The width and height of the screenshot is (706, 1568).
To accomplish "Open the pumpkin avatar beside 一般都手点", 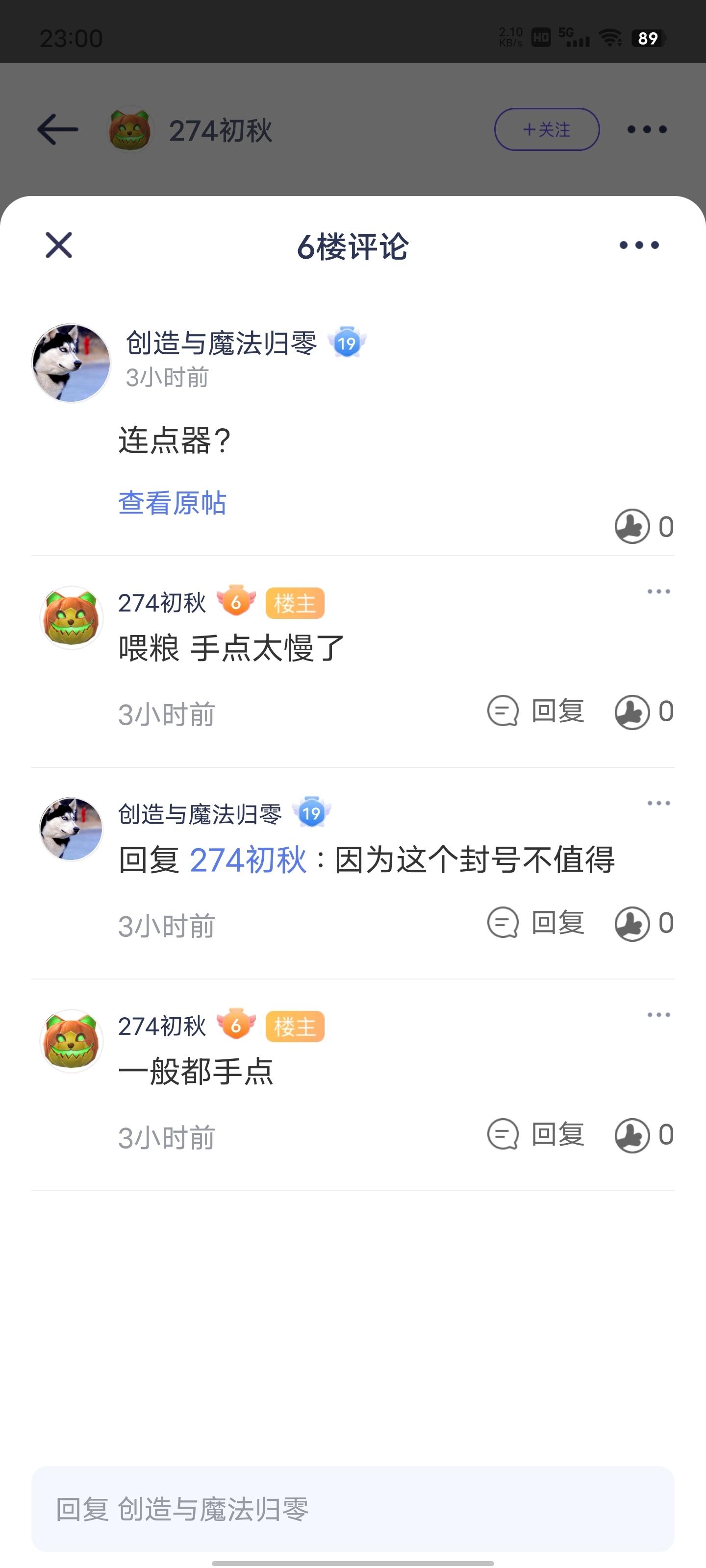I will (x=71, y=1041).
